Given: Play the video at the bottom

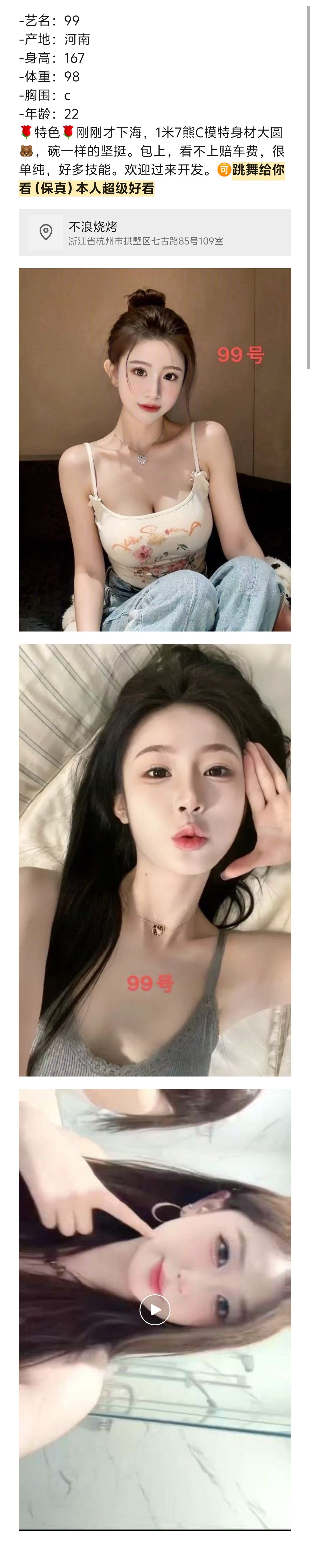Looking at the screenshot, I should [155, 1310].
